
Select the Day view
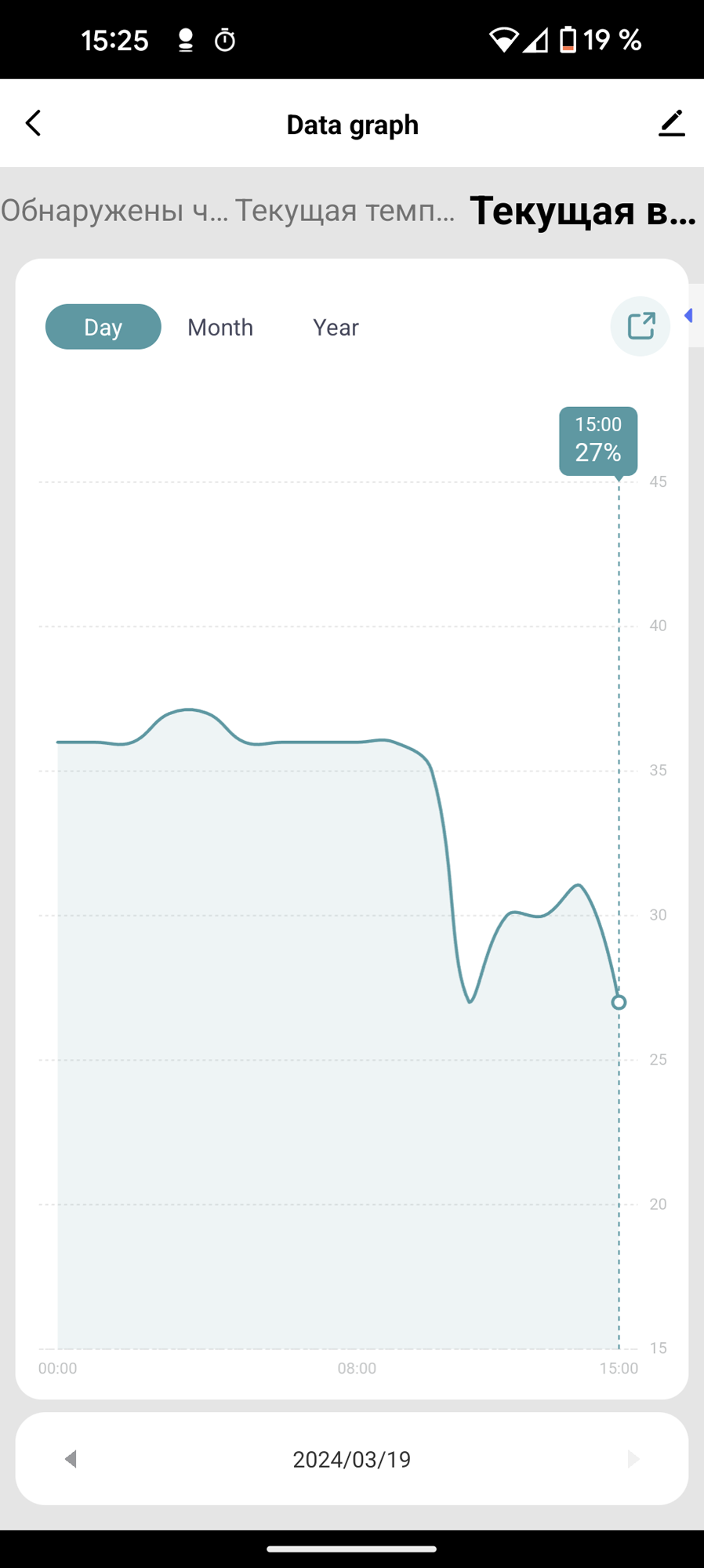(103, 327)
